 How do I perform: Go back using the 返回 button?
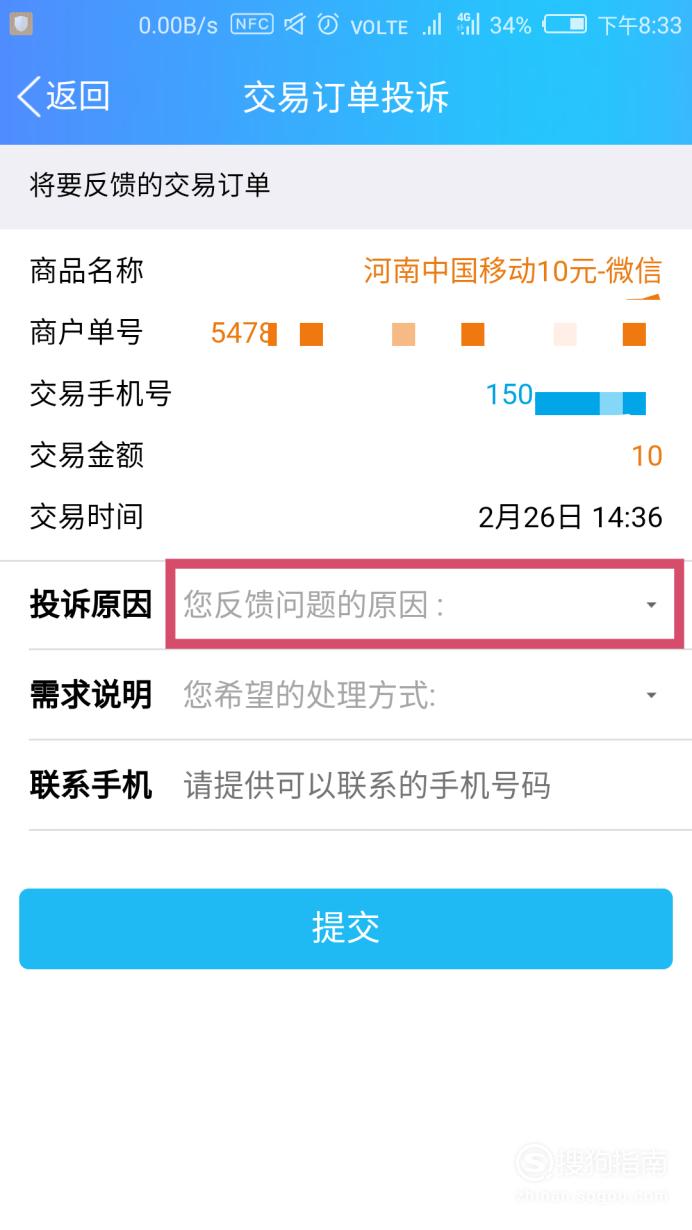(x=63, y=97)
